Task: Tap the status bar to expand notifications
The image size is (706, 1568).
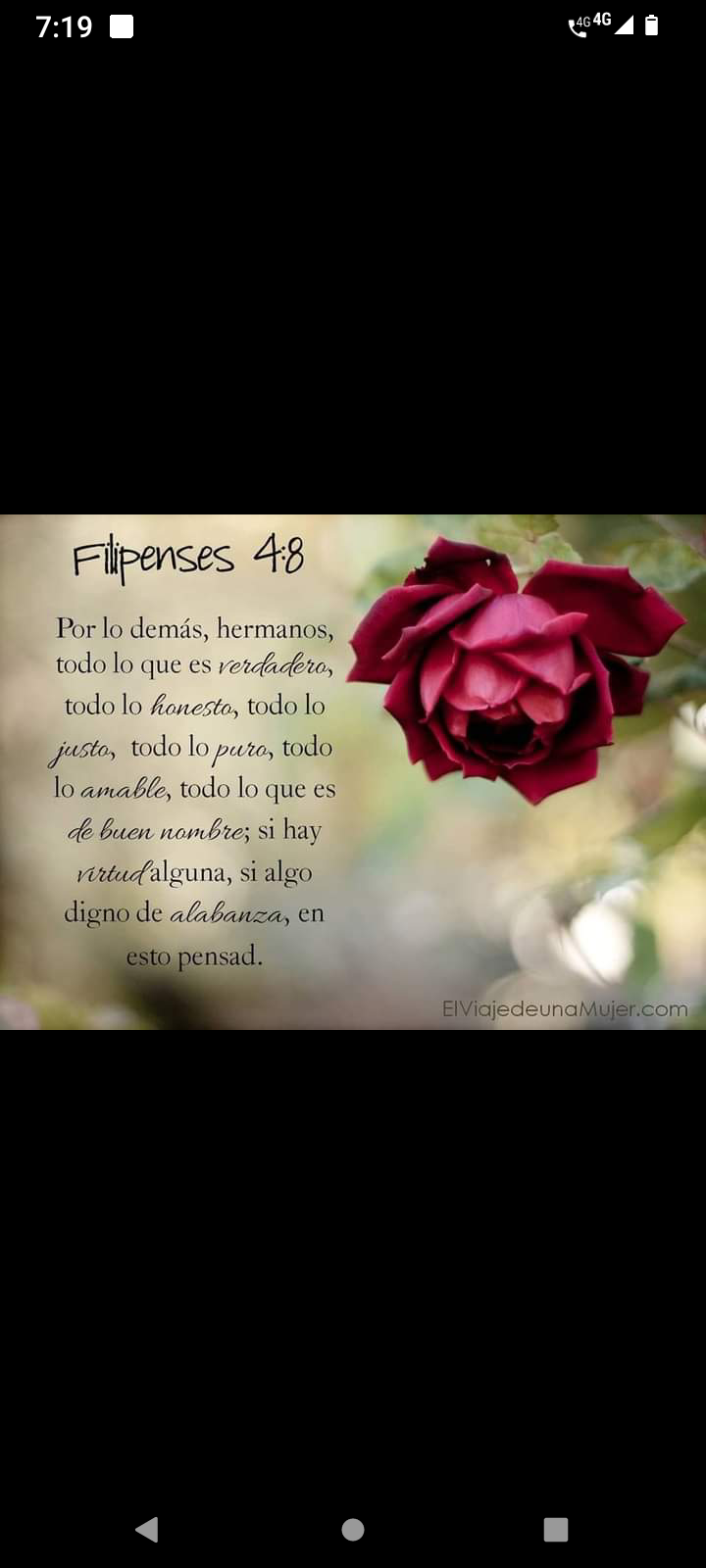Action: 353,24
